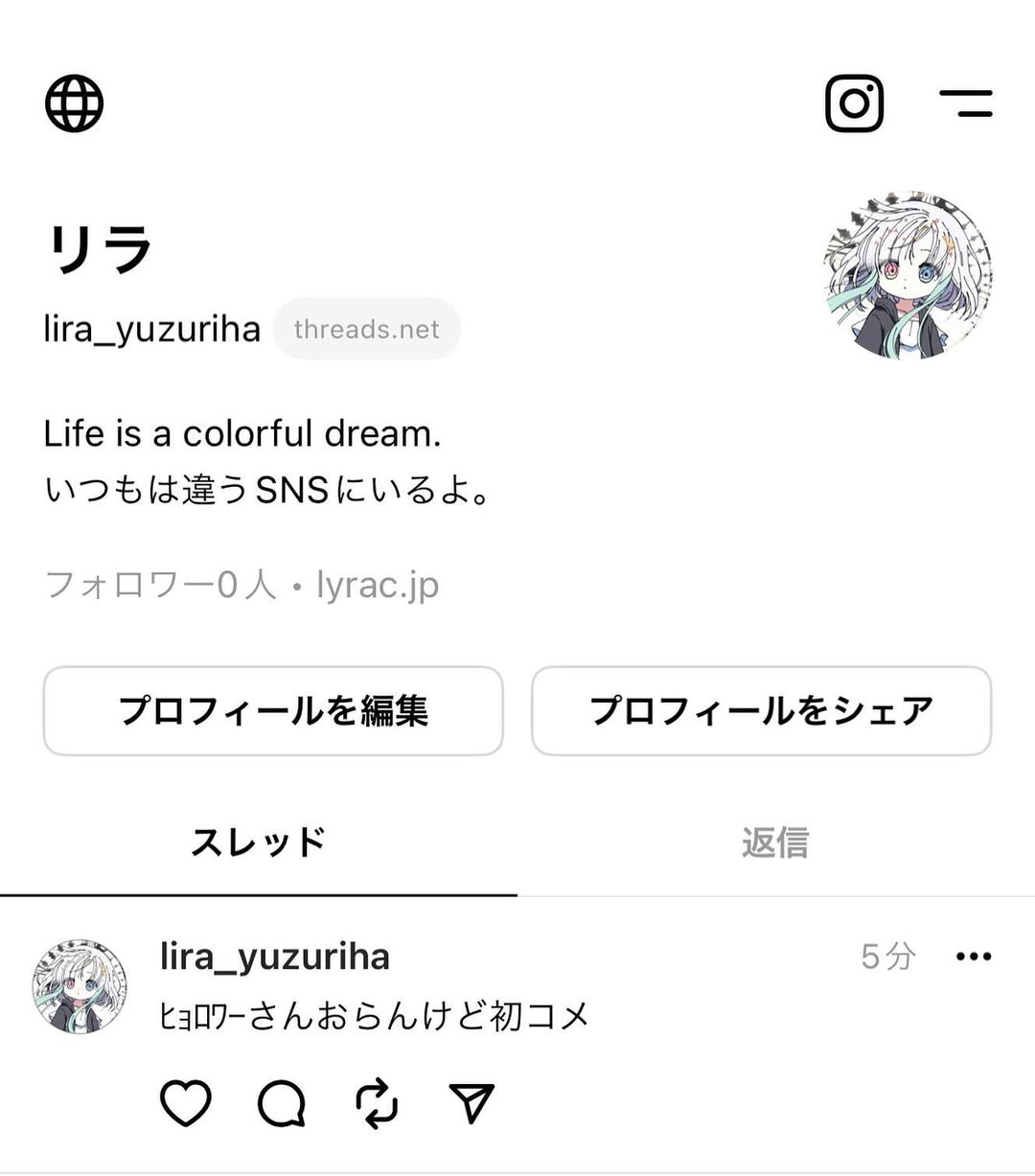View the large profile picture
The height and width of the screenshot is (1176, 1035).
point(908,276)
